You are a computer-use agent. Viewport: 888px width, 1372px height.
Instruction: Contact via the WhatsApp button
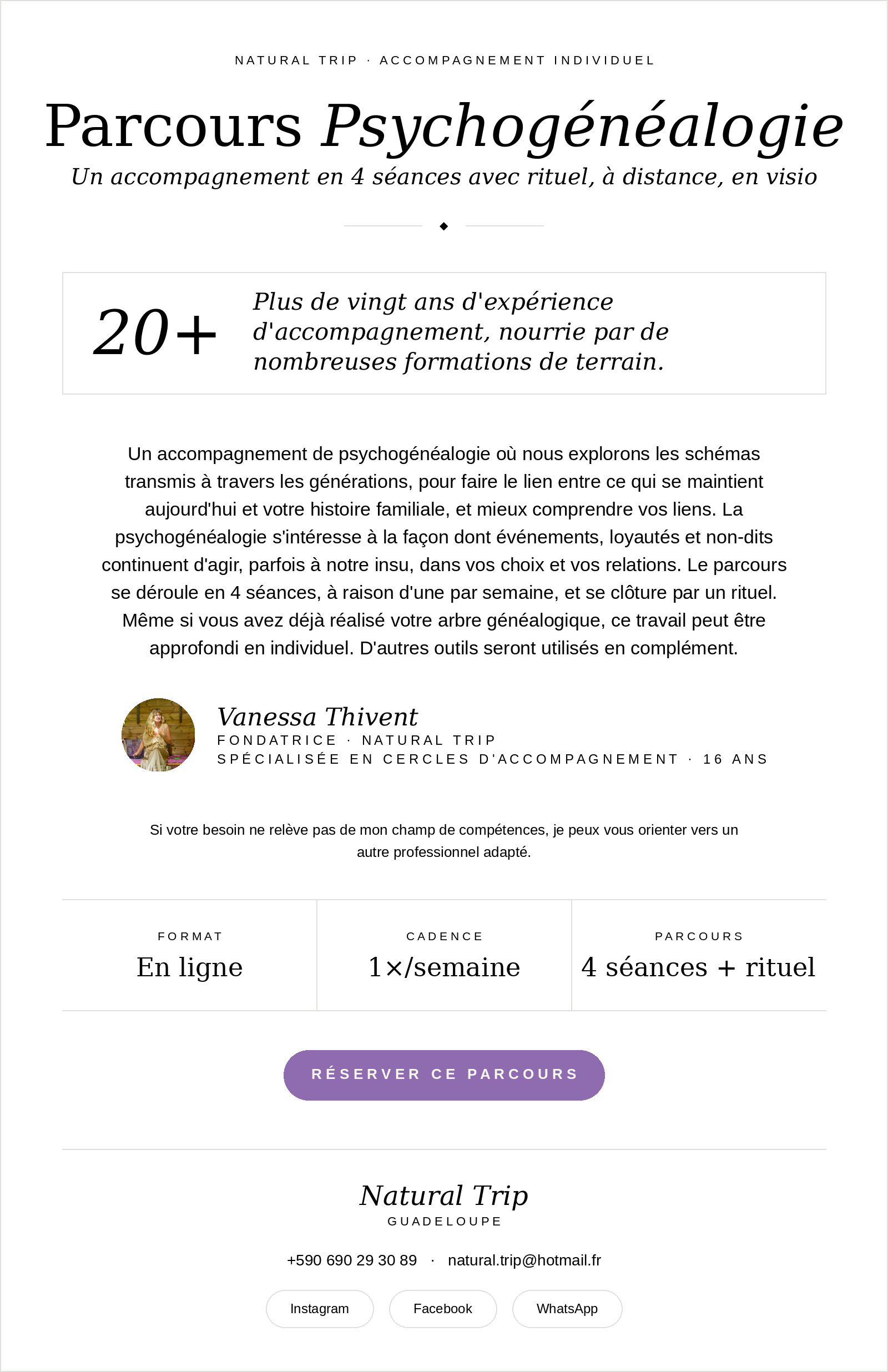[567, 1309]
